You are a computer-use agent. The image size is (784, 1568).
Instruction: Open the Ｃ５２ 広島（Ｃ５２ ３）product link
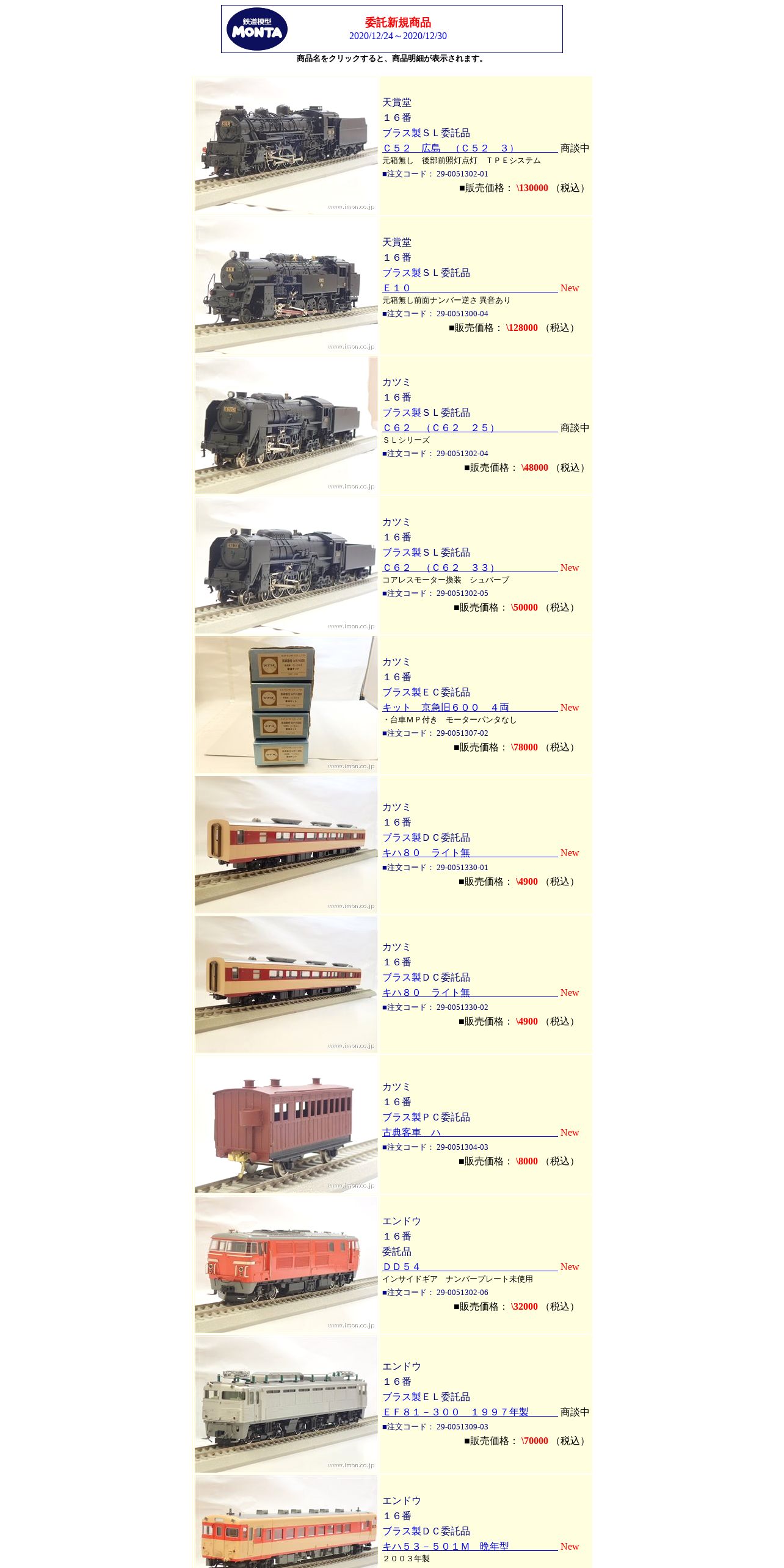[x=449, y=148]
